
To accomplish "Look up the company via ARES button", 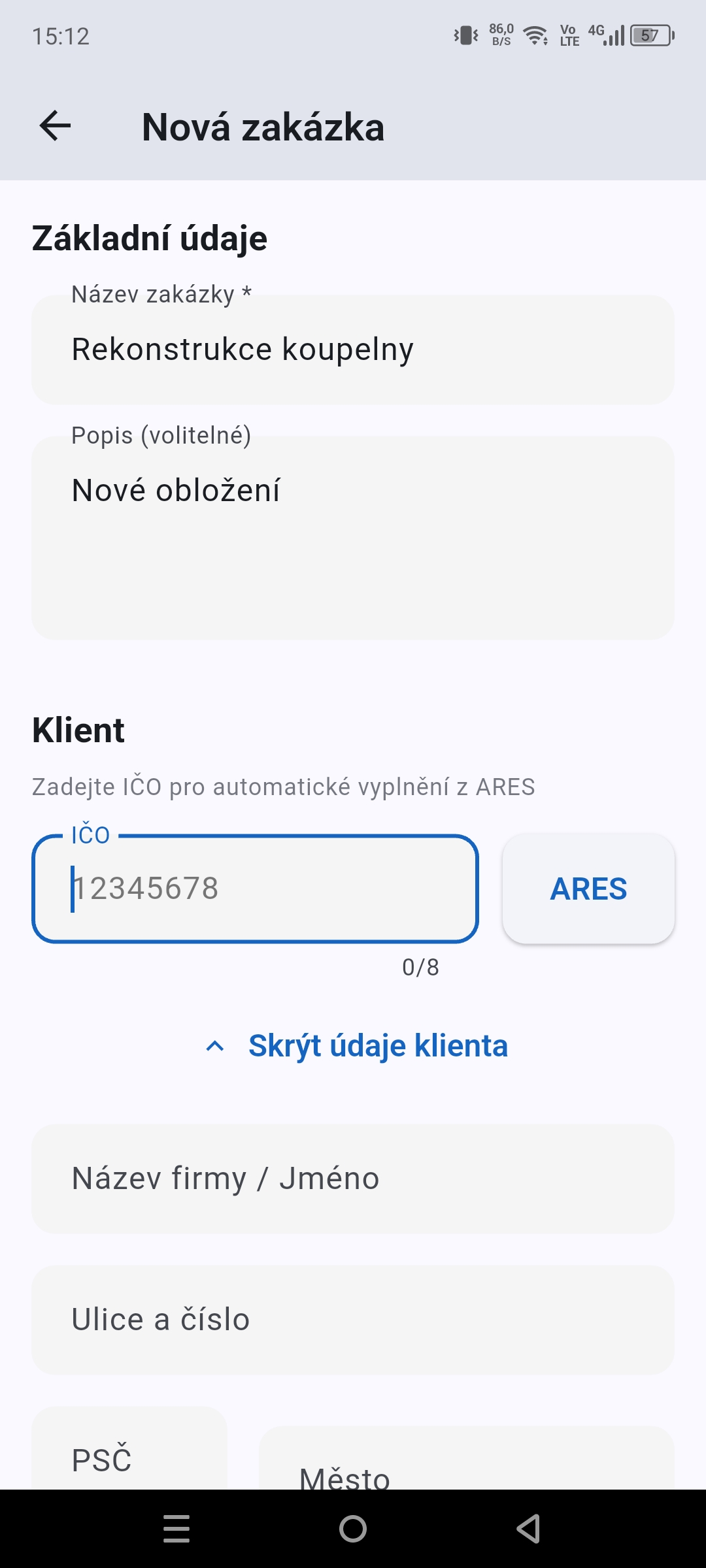I will coord(588,889).
